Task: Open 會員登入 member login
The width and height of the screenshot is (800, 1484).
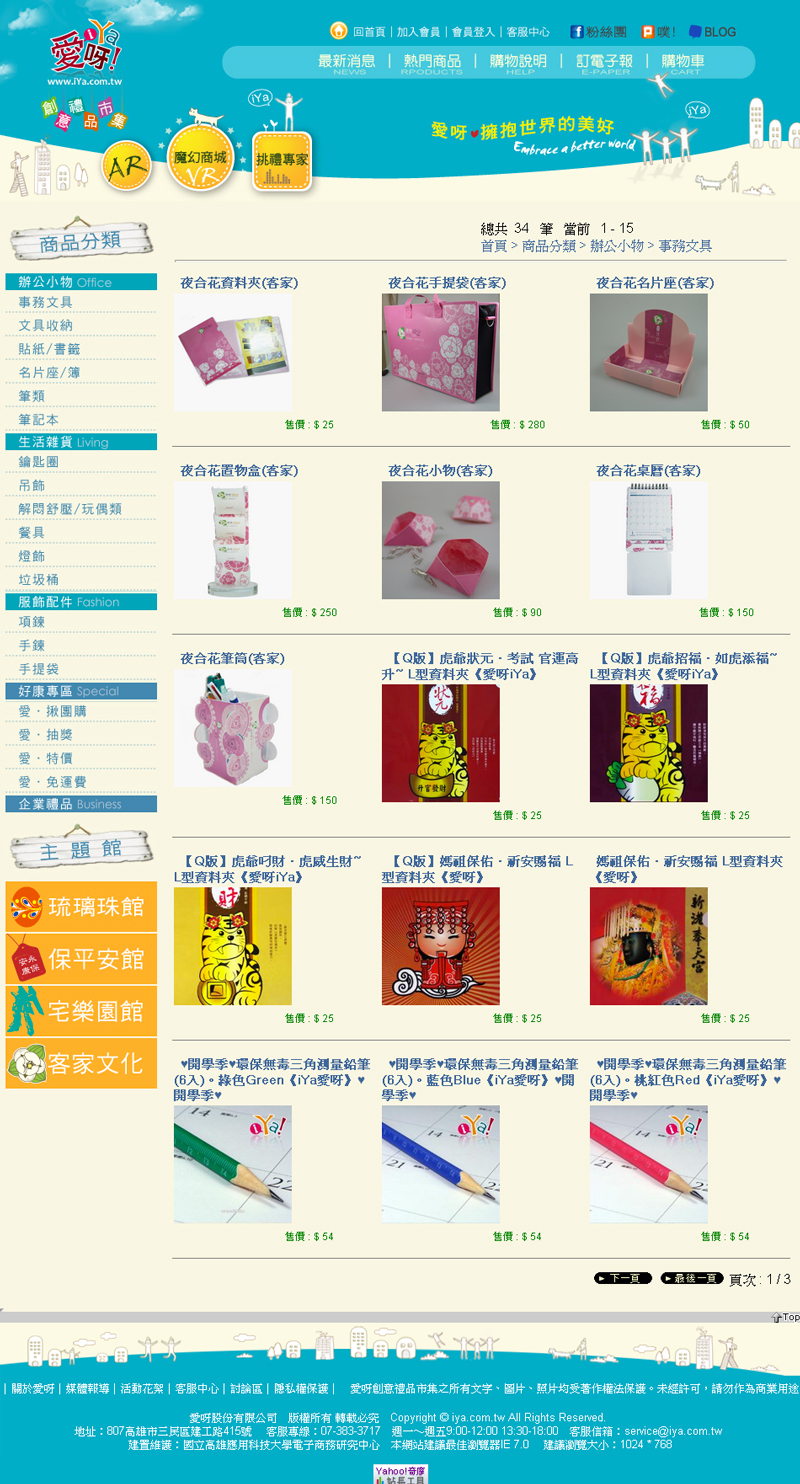Action: (x=473, y=32)
